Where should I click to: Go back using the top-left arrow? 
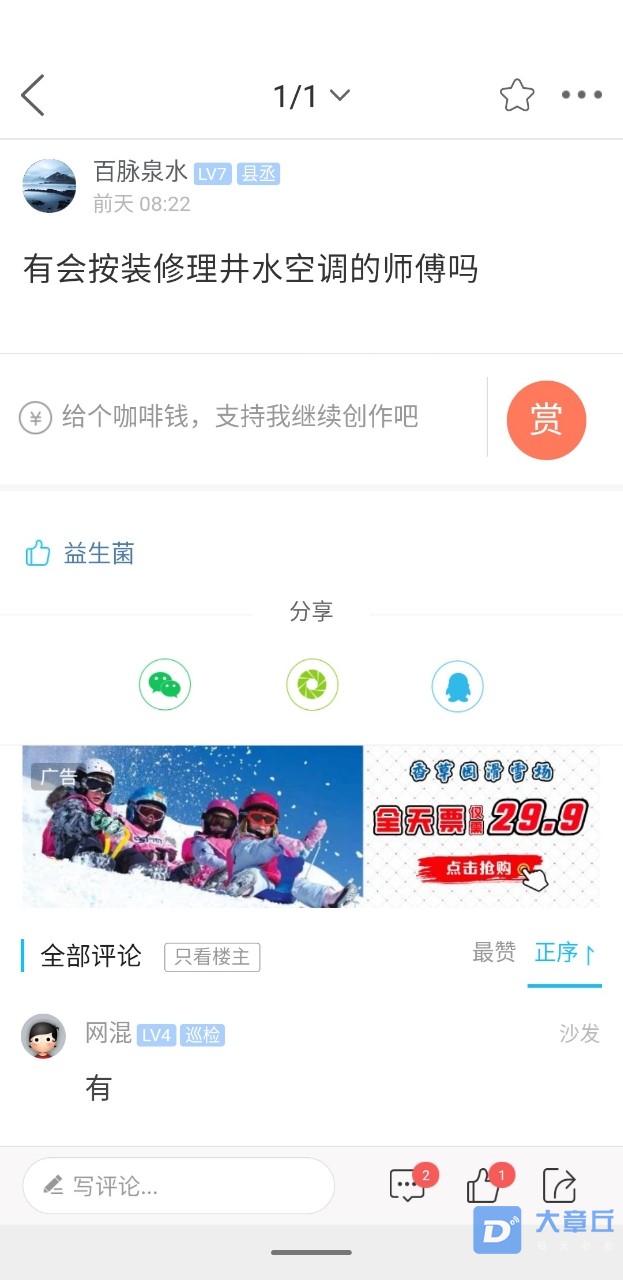pyautogui.click(x=33, y=96)
